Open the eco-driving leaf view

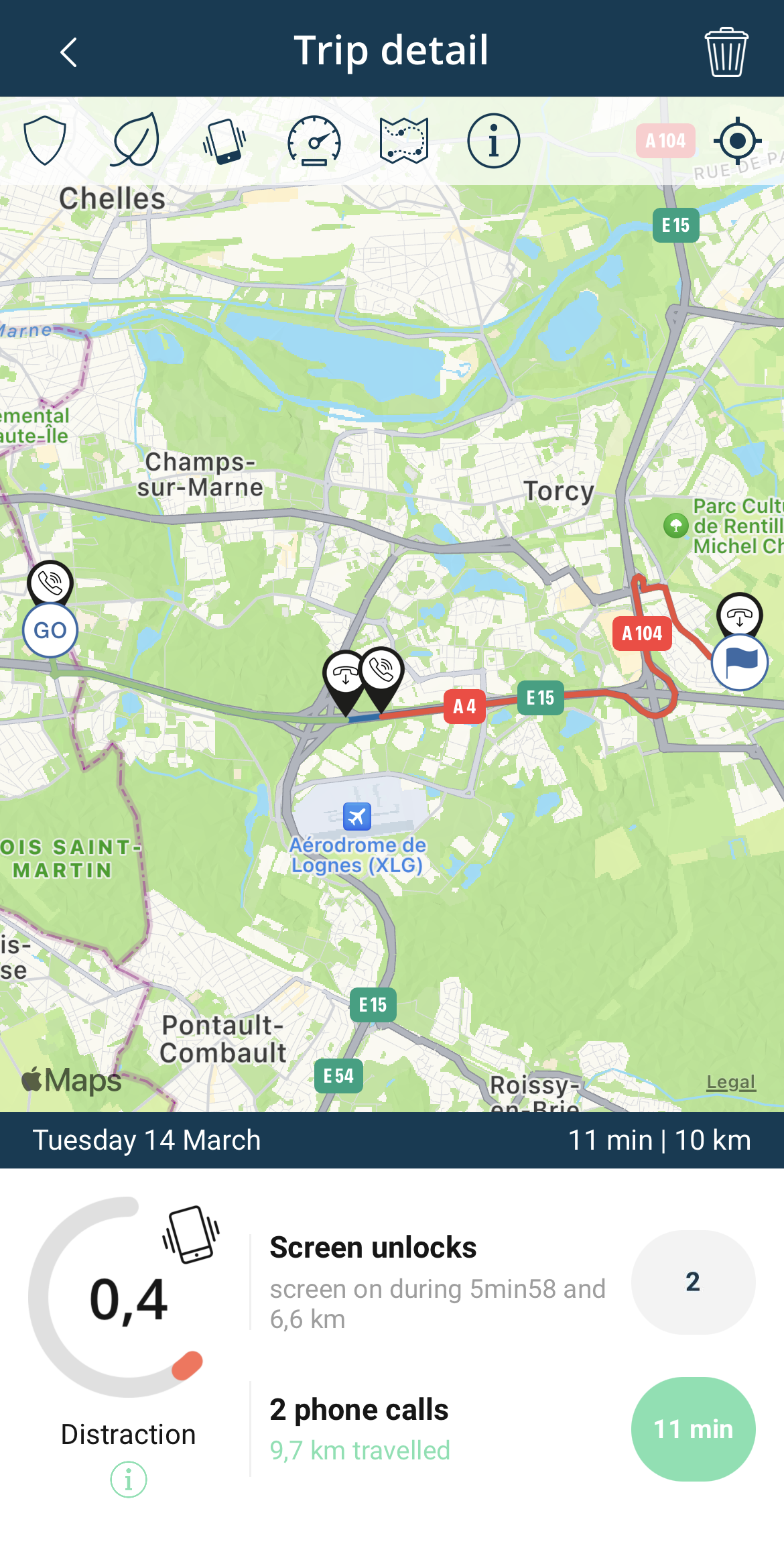point(137,139)
